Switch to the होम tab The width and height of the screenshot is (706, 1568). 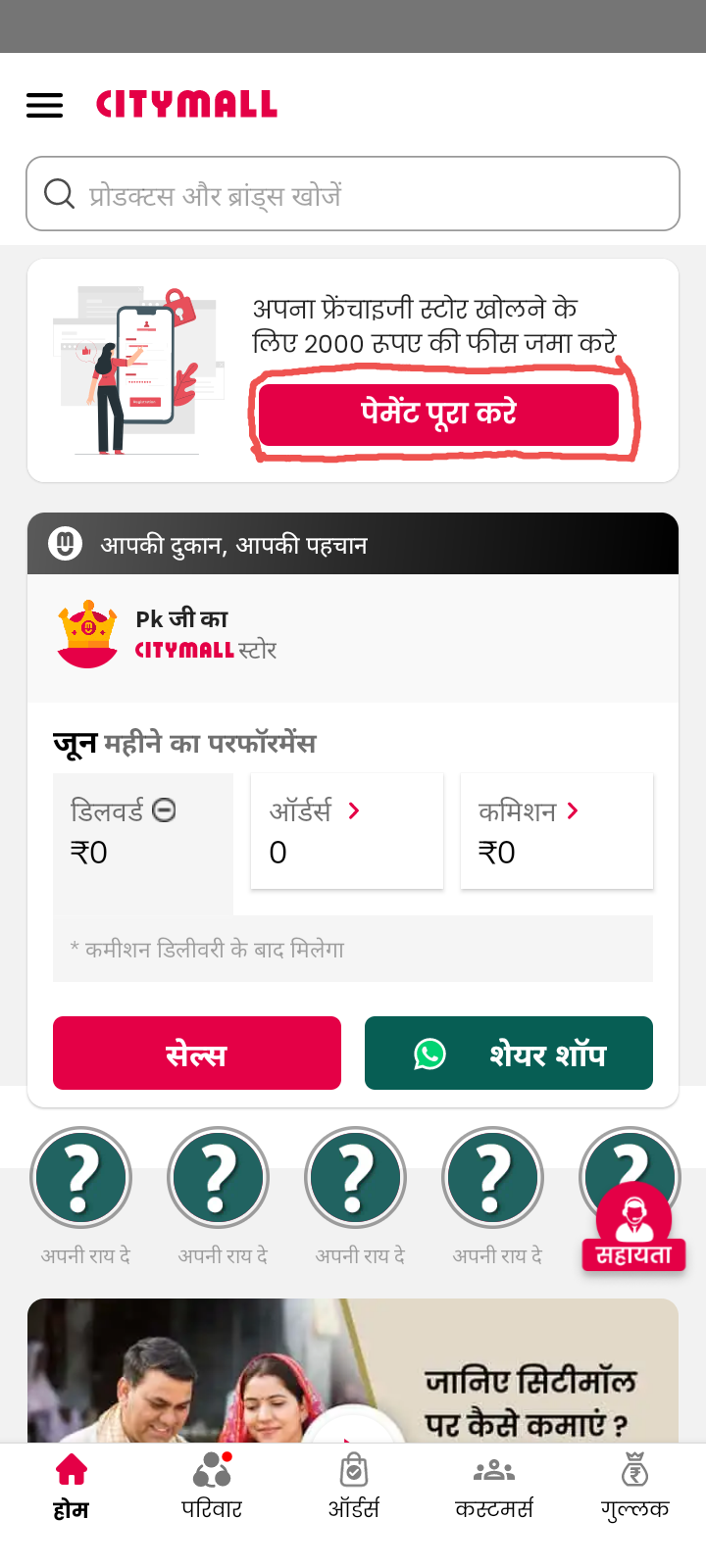click(71, 1486)
